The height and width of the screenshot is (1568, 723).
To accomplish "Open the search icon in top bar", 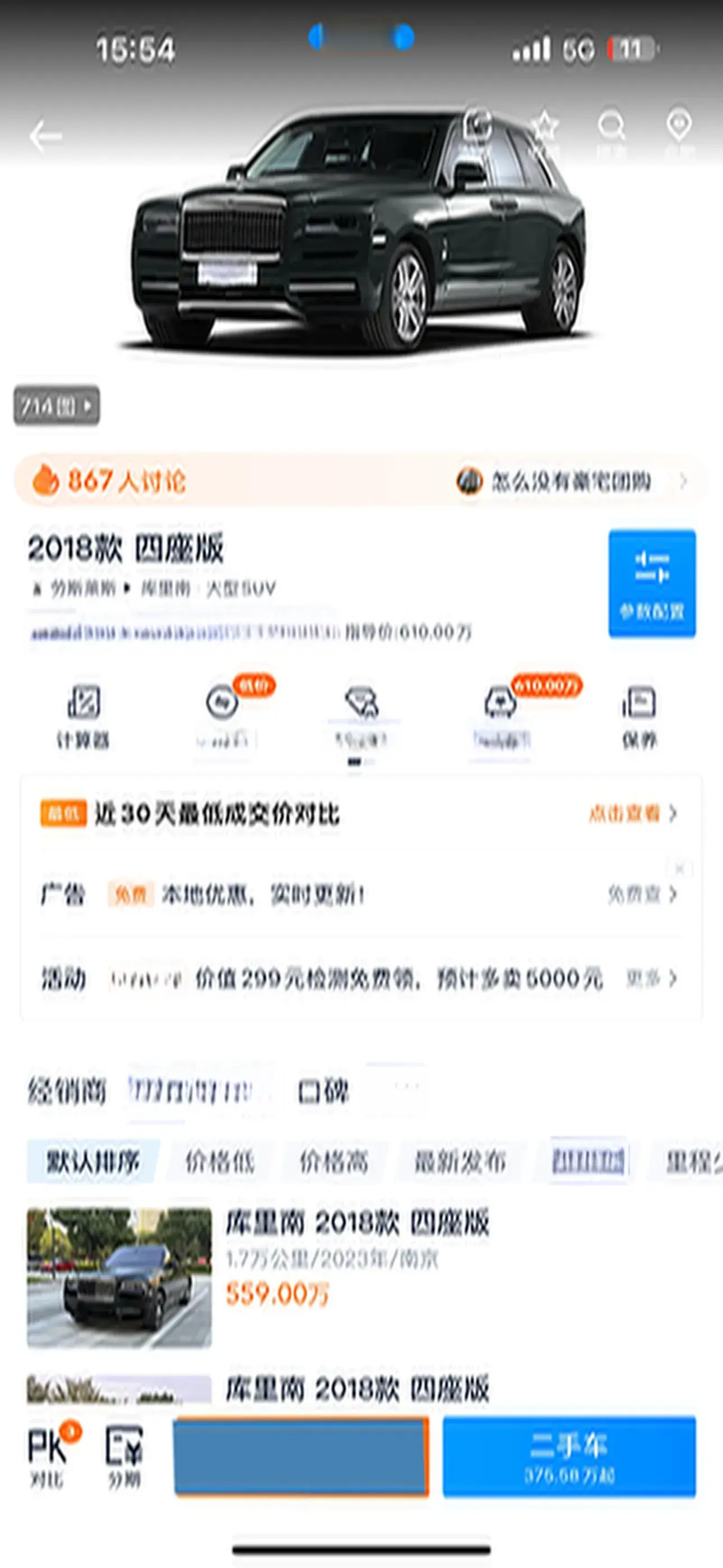I will (611, 128).
